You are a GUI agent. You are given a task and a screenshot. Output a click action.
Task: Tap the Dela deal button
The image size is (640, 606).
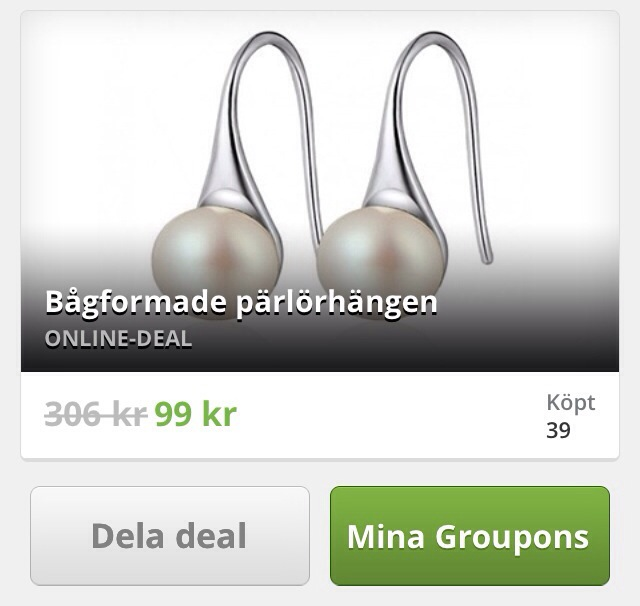[170, 536]
